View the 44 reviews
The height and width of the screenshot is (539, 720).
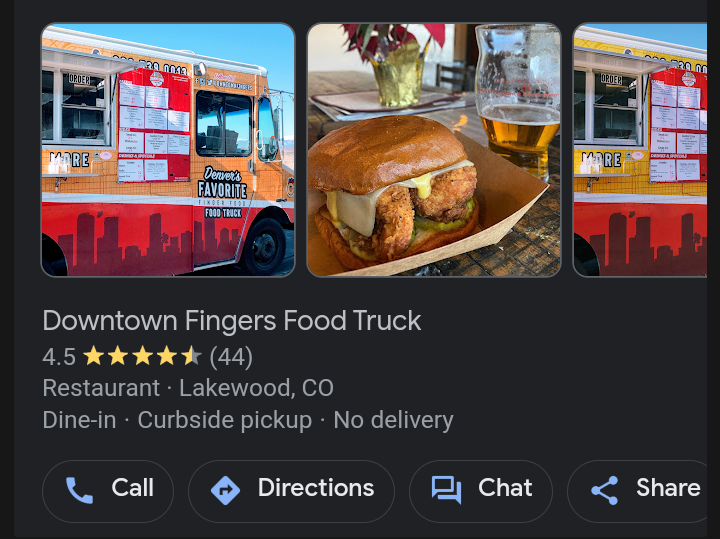coord(231,357)
